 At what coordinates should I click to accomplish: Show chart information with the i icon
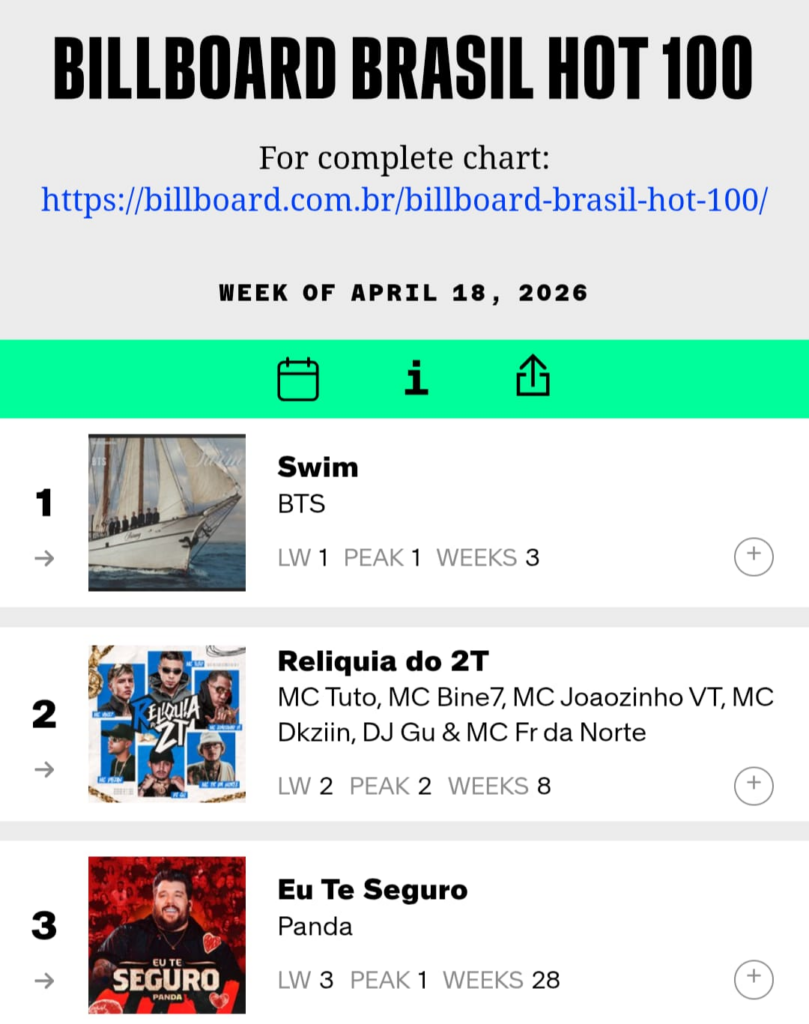416,379
